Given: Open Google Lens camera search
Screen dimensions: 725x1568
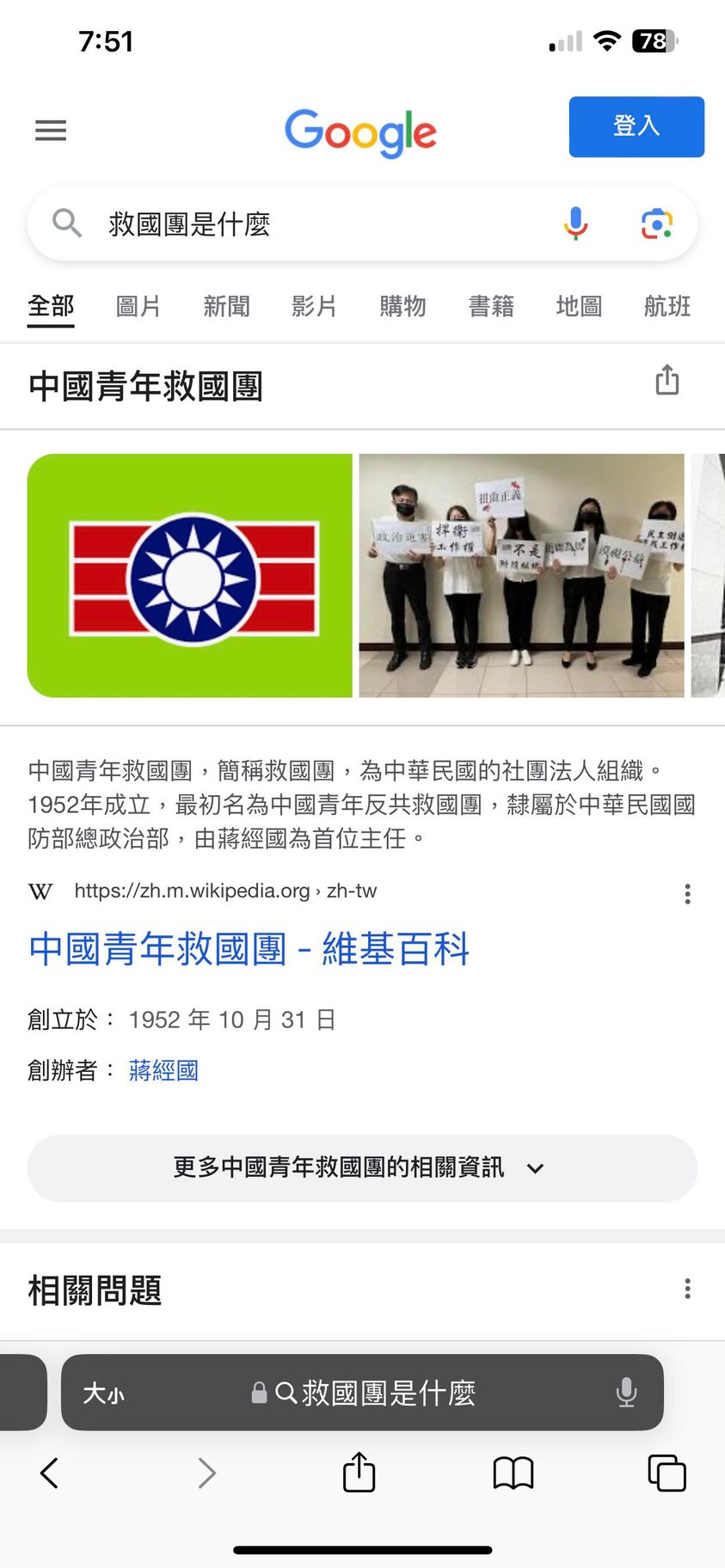Looking at the screenshot, I should click(656, 224).
